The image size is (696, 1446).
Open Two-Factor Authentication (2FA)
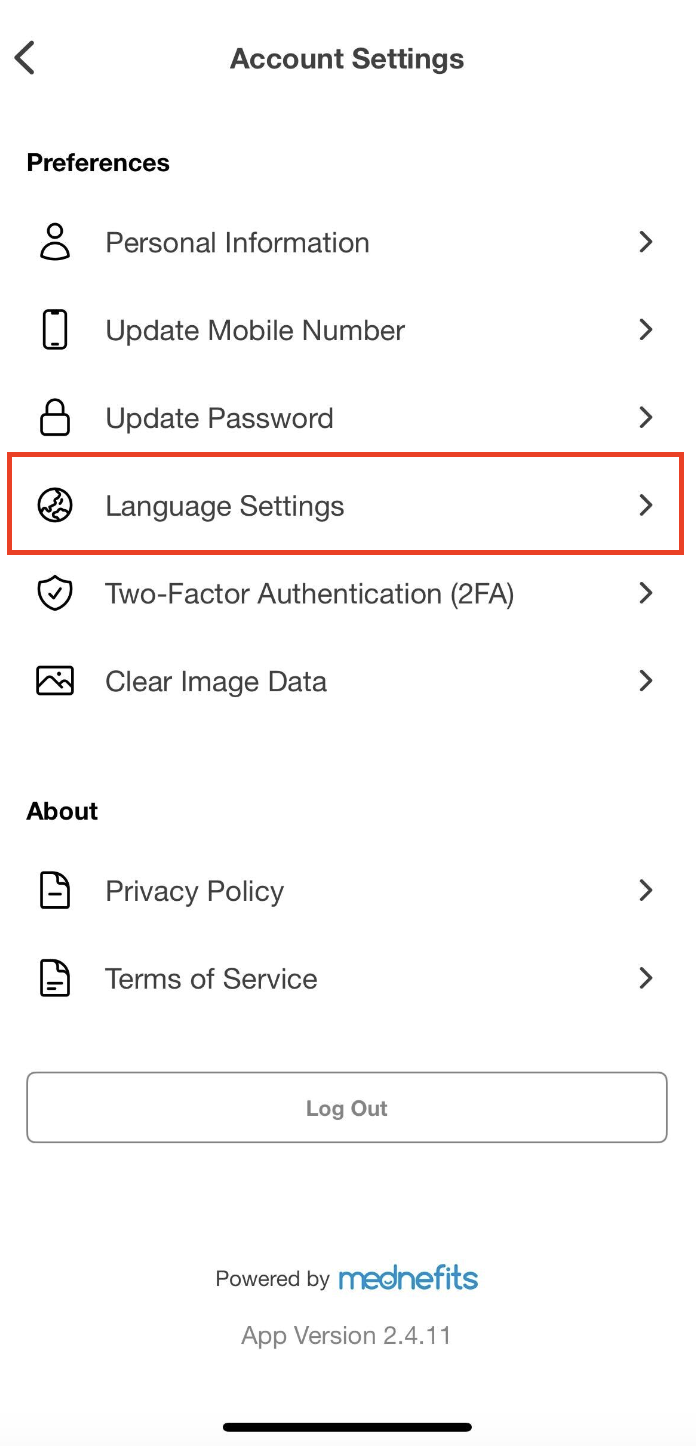click(x=347, y=594)
